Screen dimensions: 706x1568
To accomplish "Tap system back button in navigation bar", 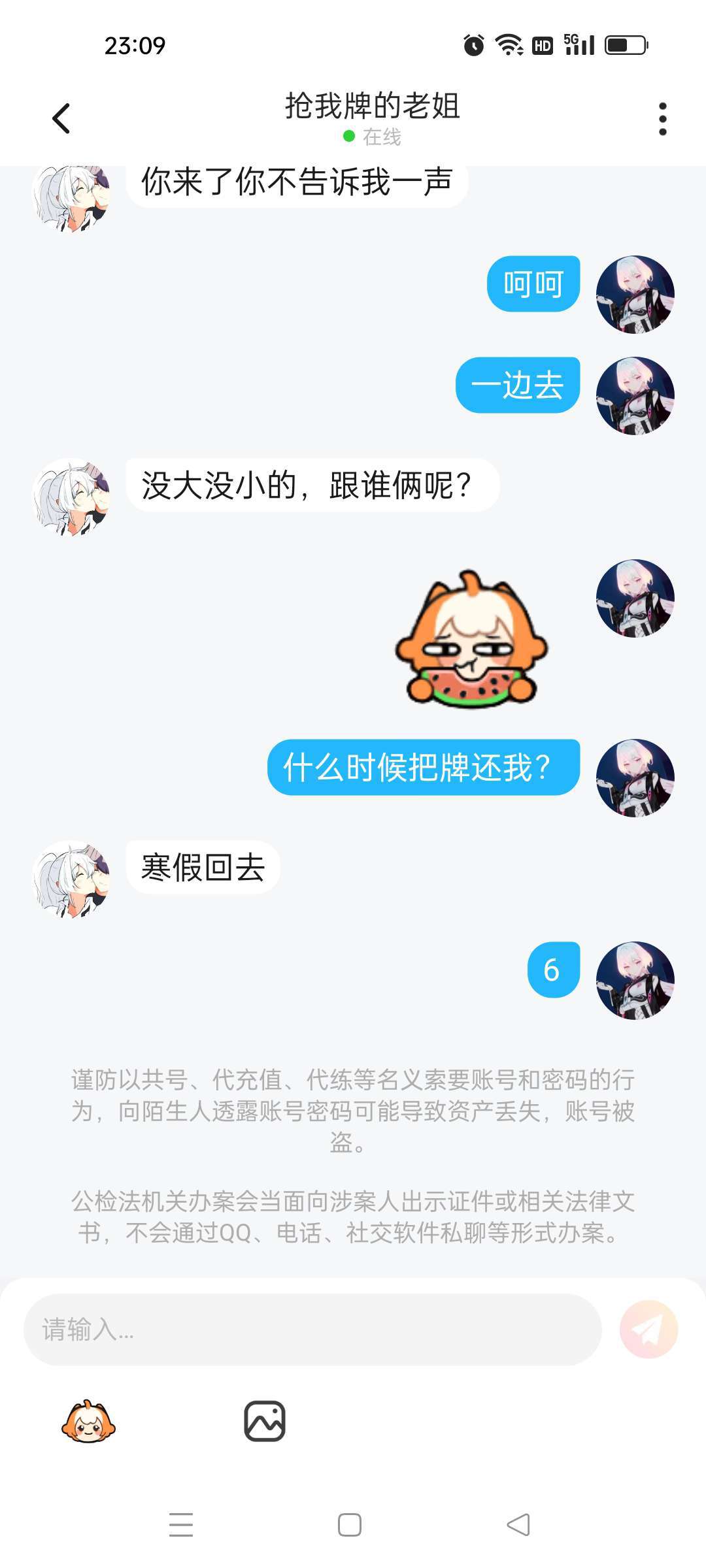I will point(518,1525).
